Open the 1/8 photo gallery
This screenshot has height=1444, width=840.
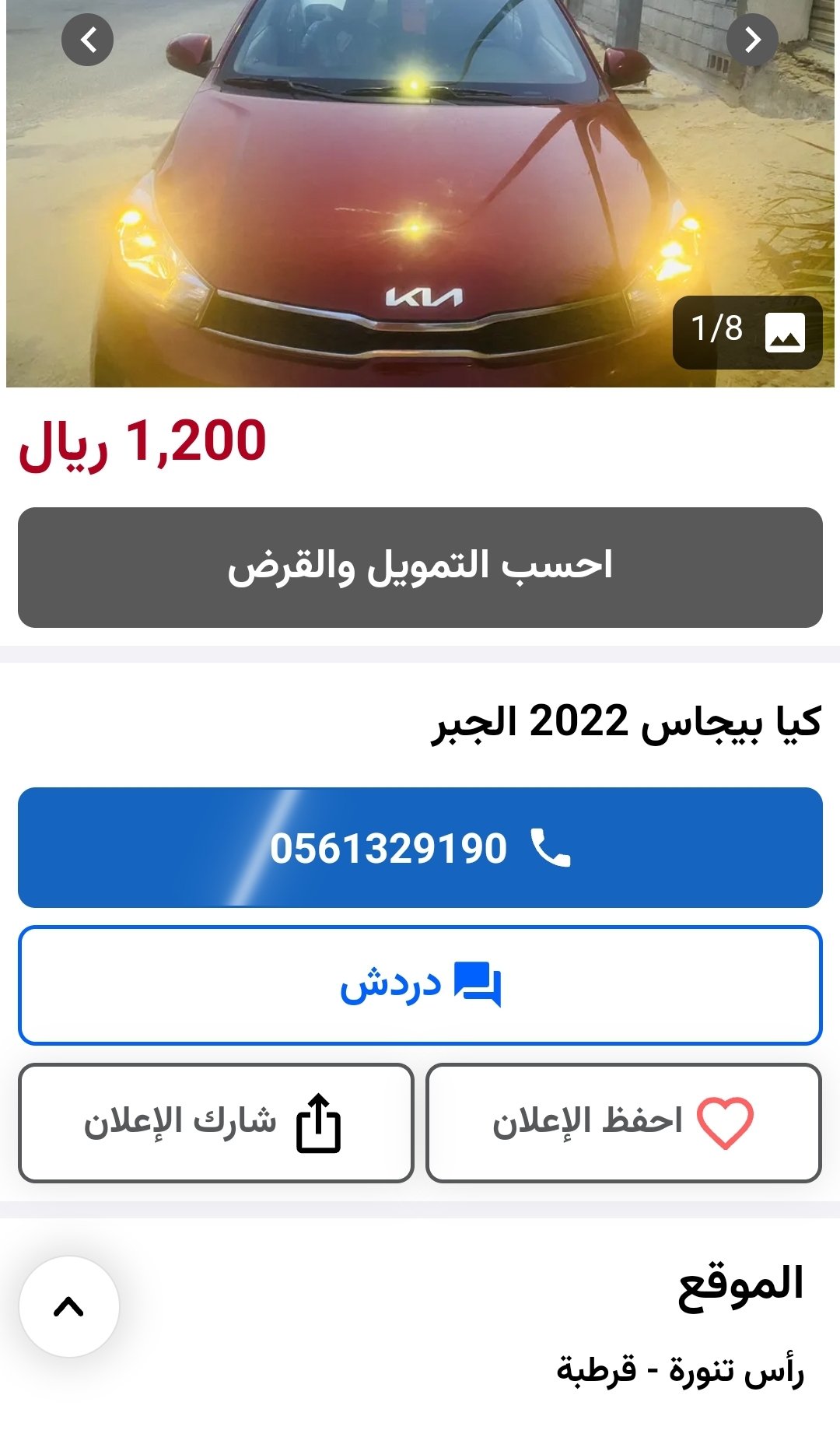(x=747, y=332)
